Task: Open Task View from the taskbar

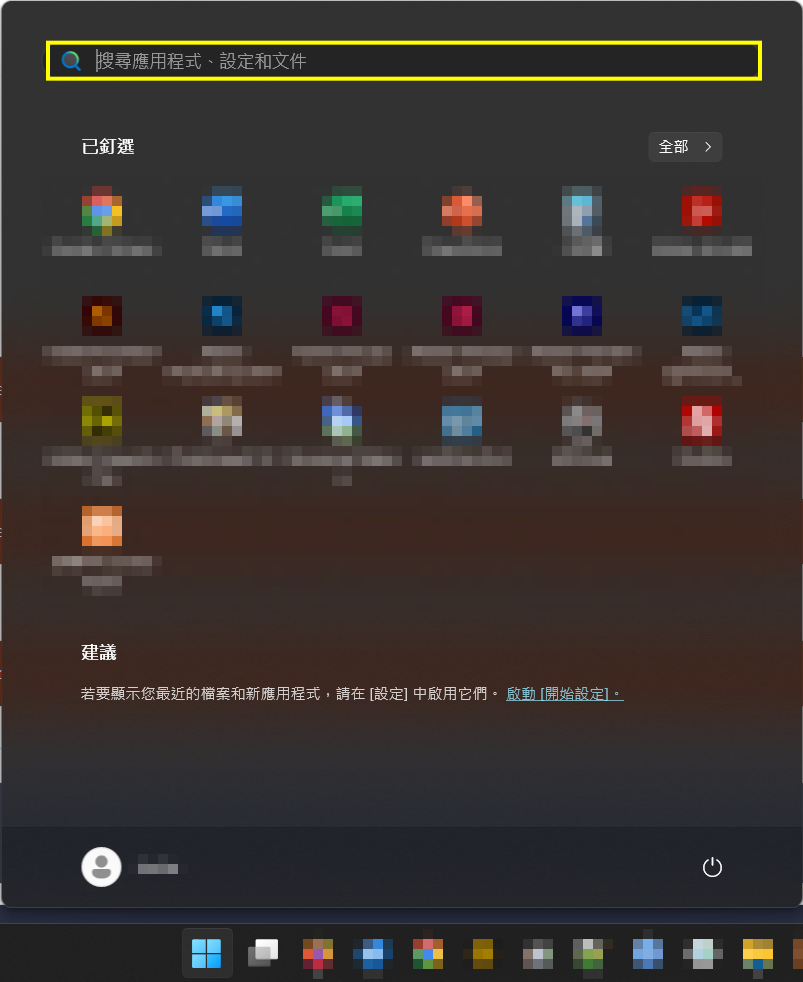Action: pos(263,953)
